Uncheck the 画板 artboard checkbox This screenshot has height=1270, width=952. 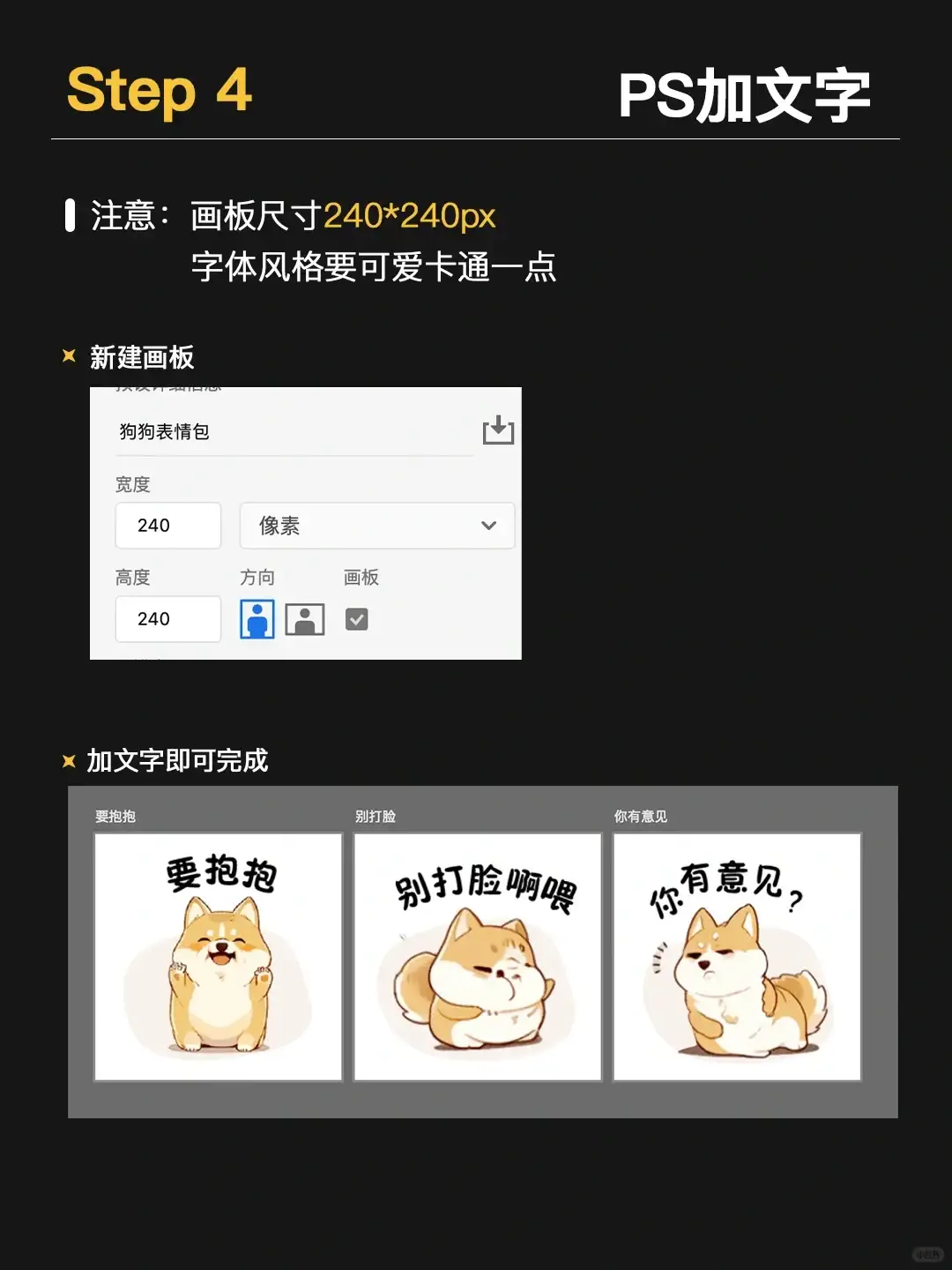(x=356, y=620)
